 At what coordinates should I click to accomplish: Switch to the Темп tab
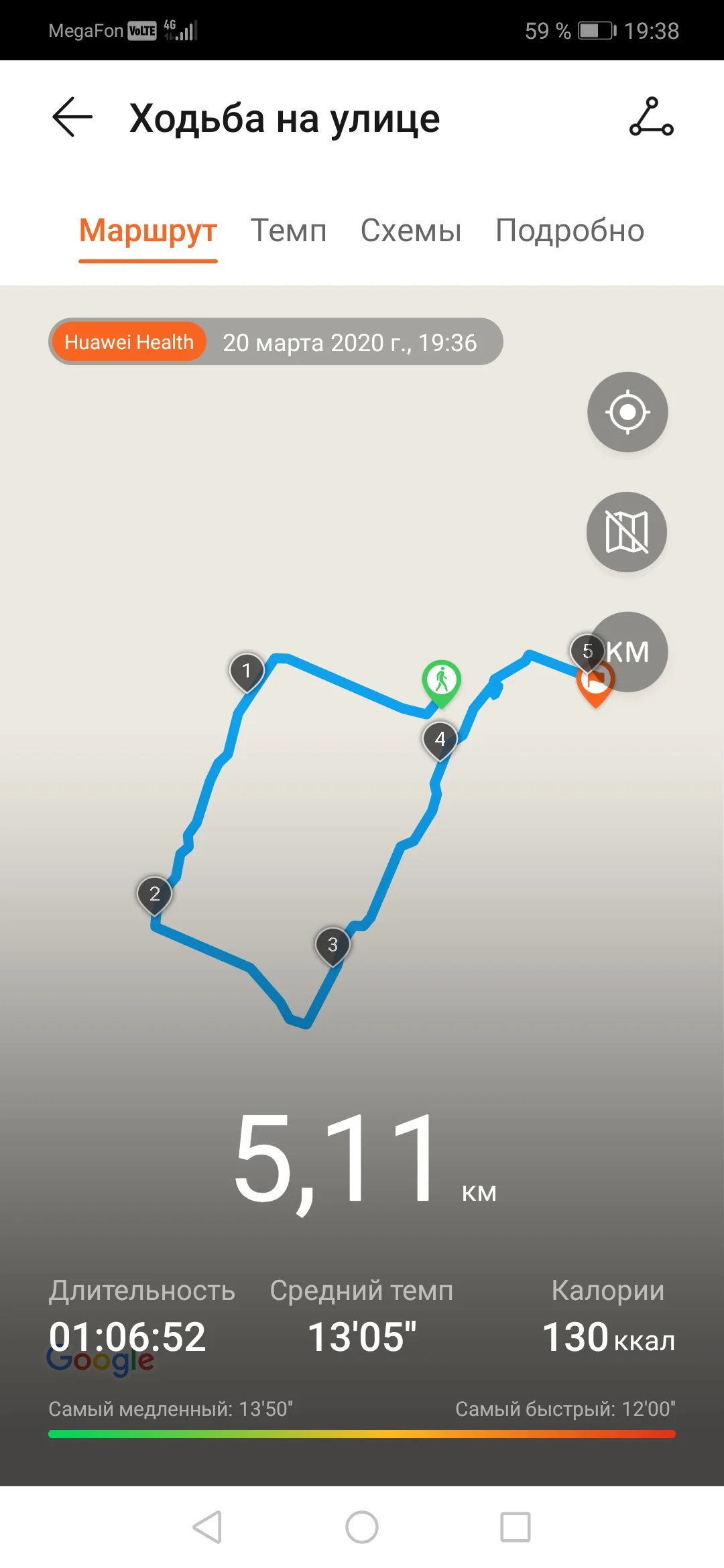pyautogui.click(x=288, y=231)
